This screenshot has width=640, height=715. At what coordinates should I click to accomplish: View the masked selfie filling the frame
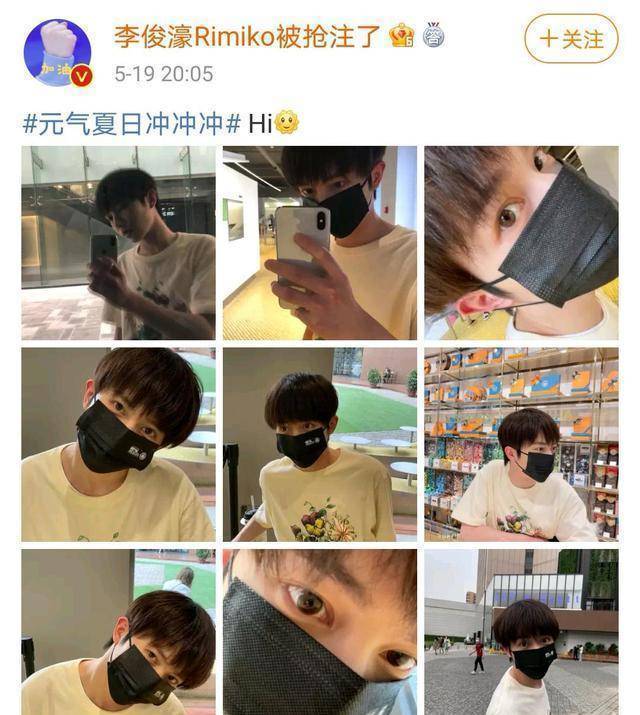tap(118, 444)
